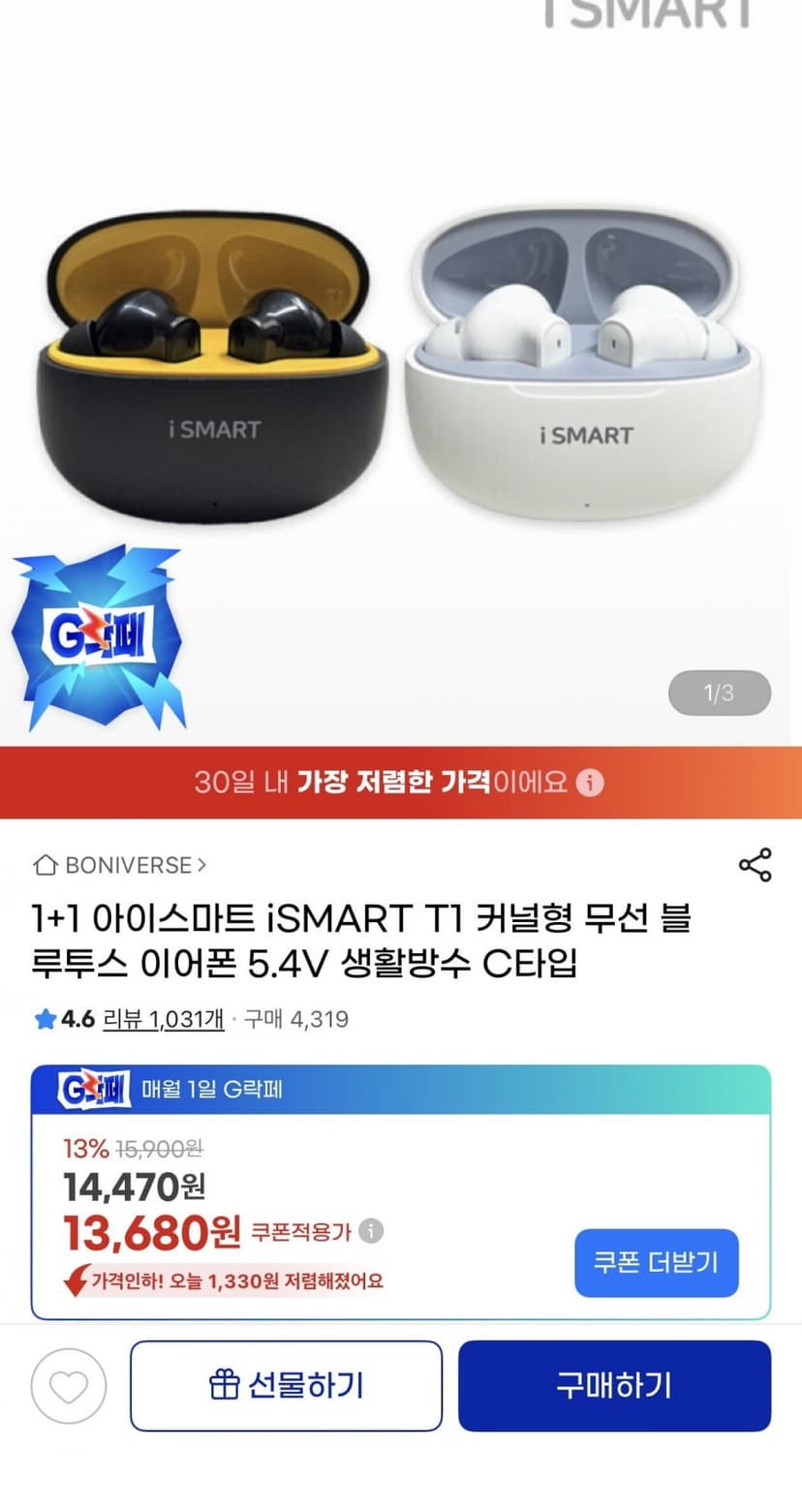
Task: Share this product listing
Action: coord(755,865)
